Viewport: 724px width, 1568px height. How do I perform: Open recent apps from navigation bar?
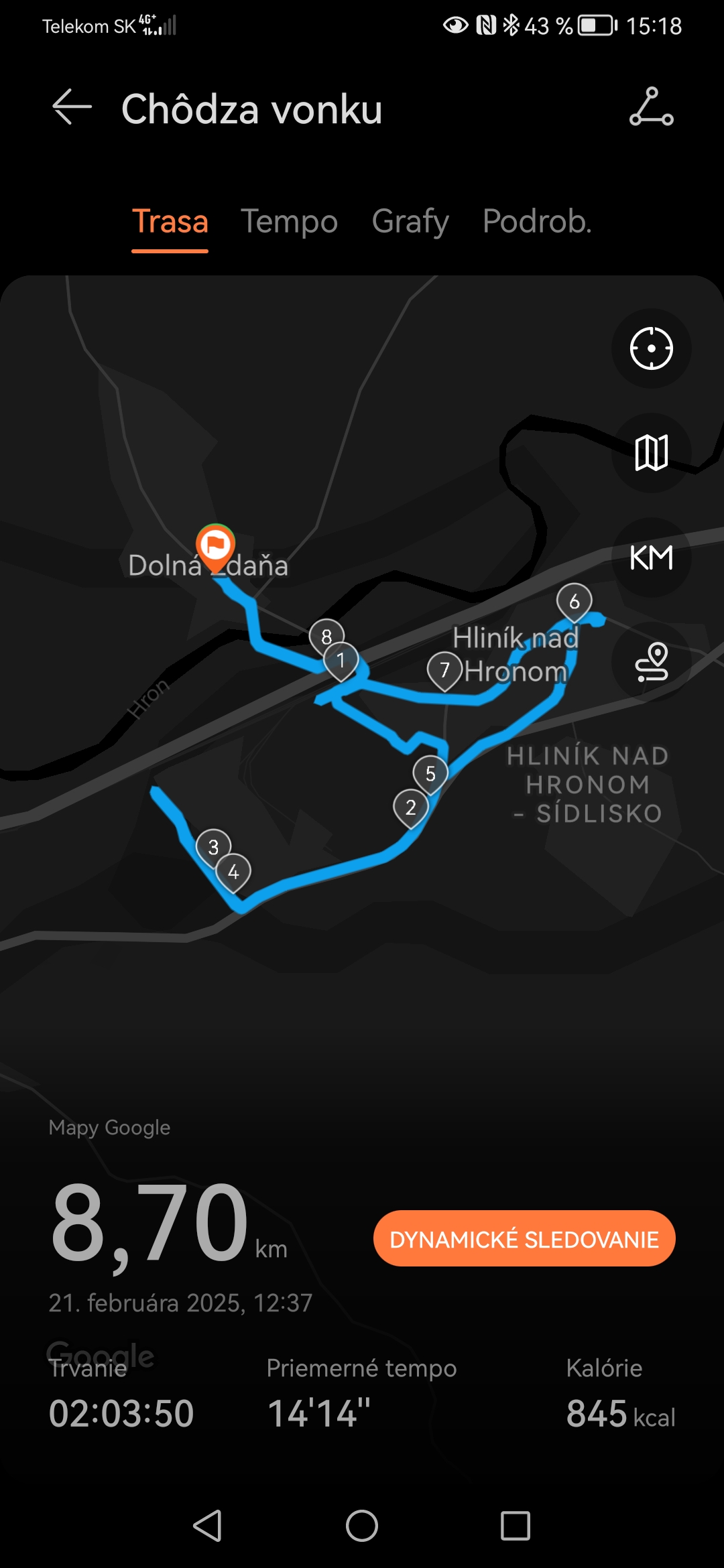tap(516, 1526)
